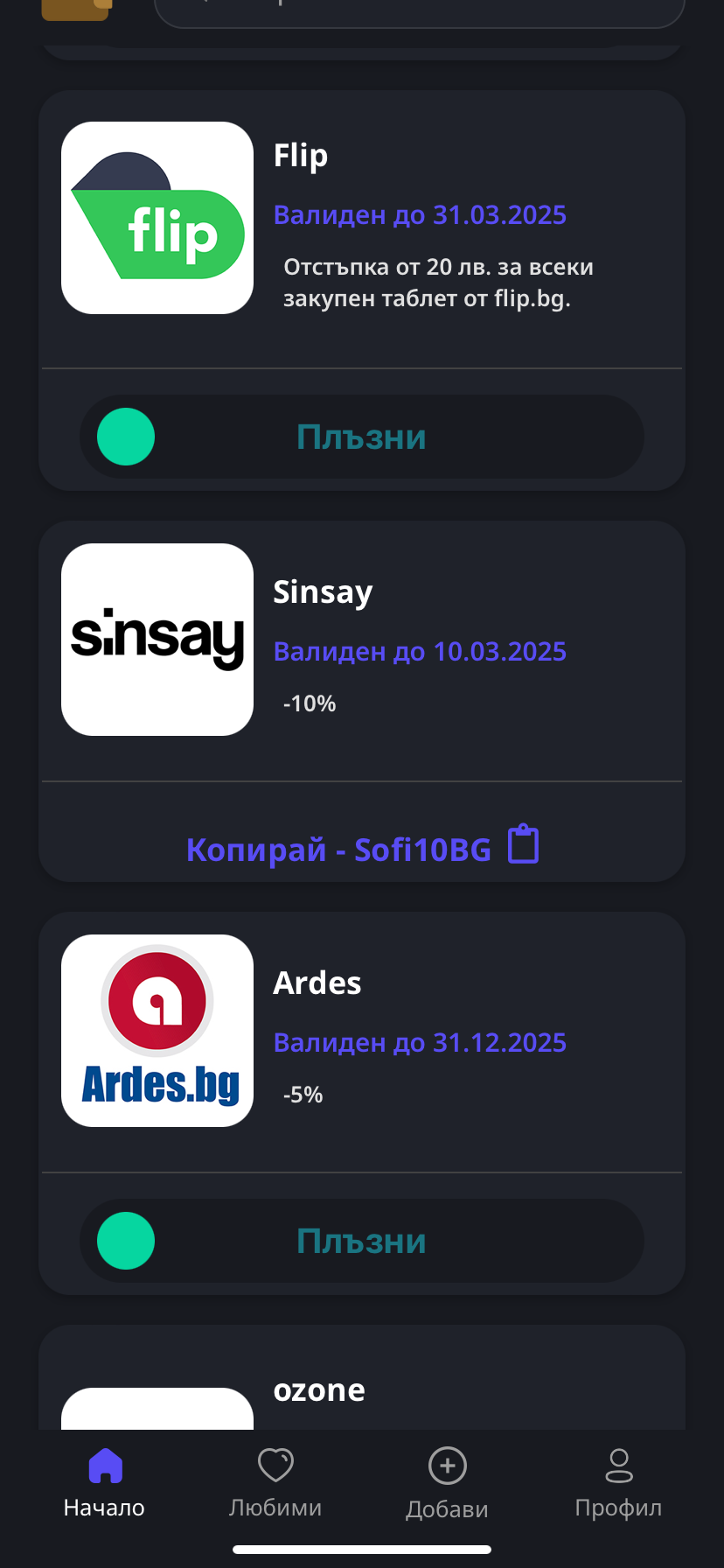Switch to the Начало tab

coord(104,1482)
